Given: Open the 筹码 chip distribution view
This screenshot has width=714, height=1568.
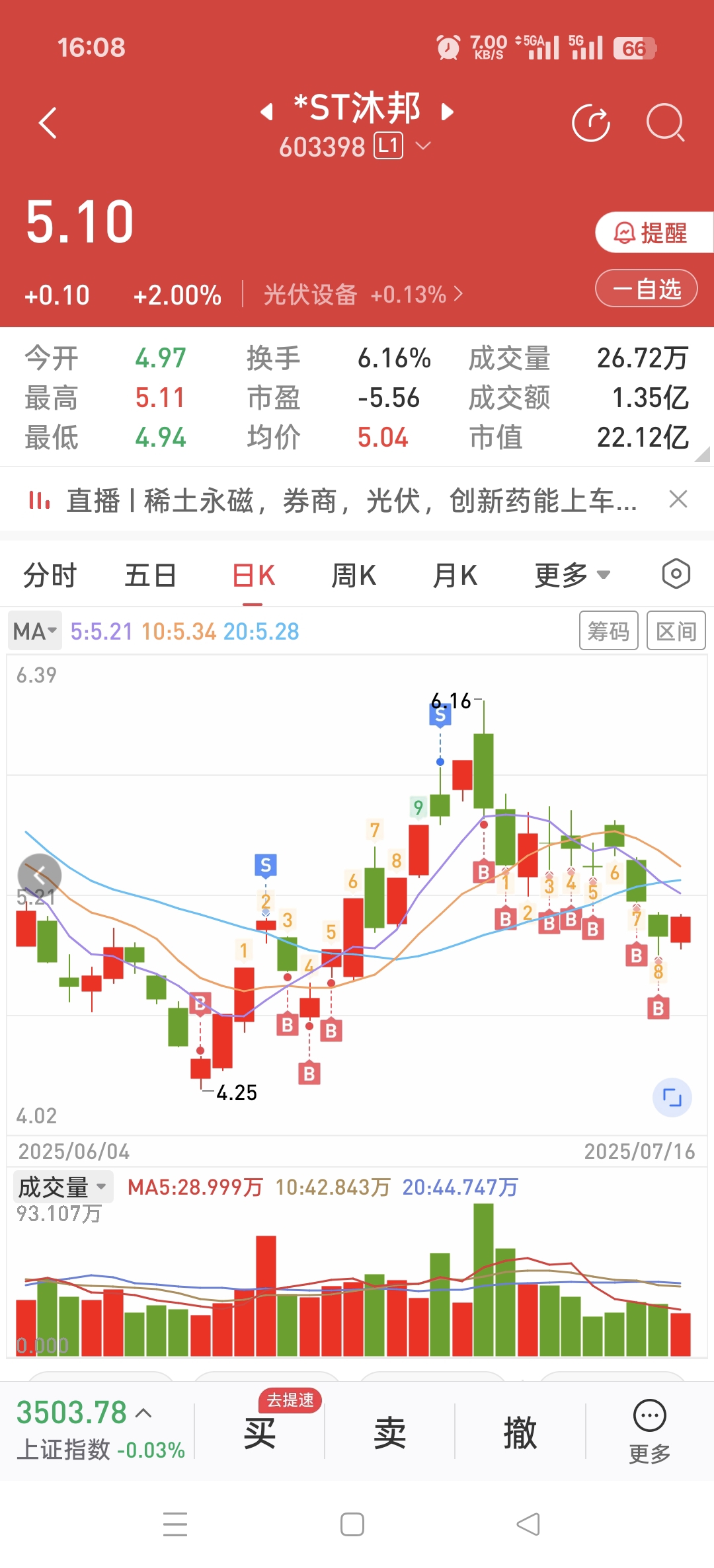Looking at the screenshot, I should [609, 631].
